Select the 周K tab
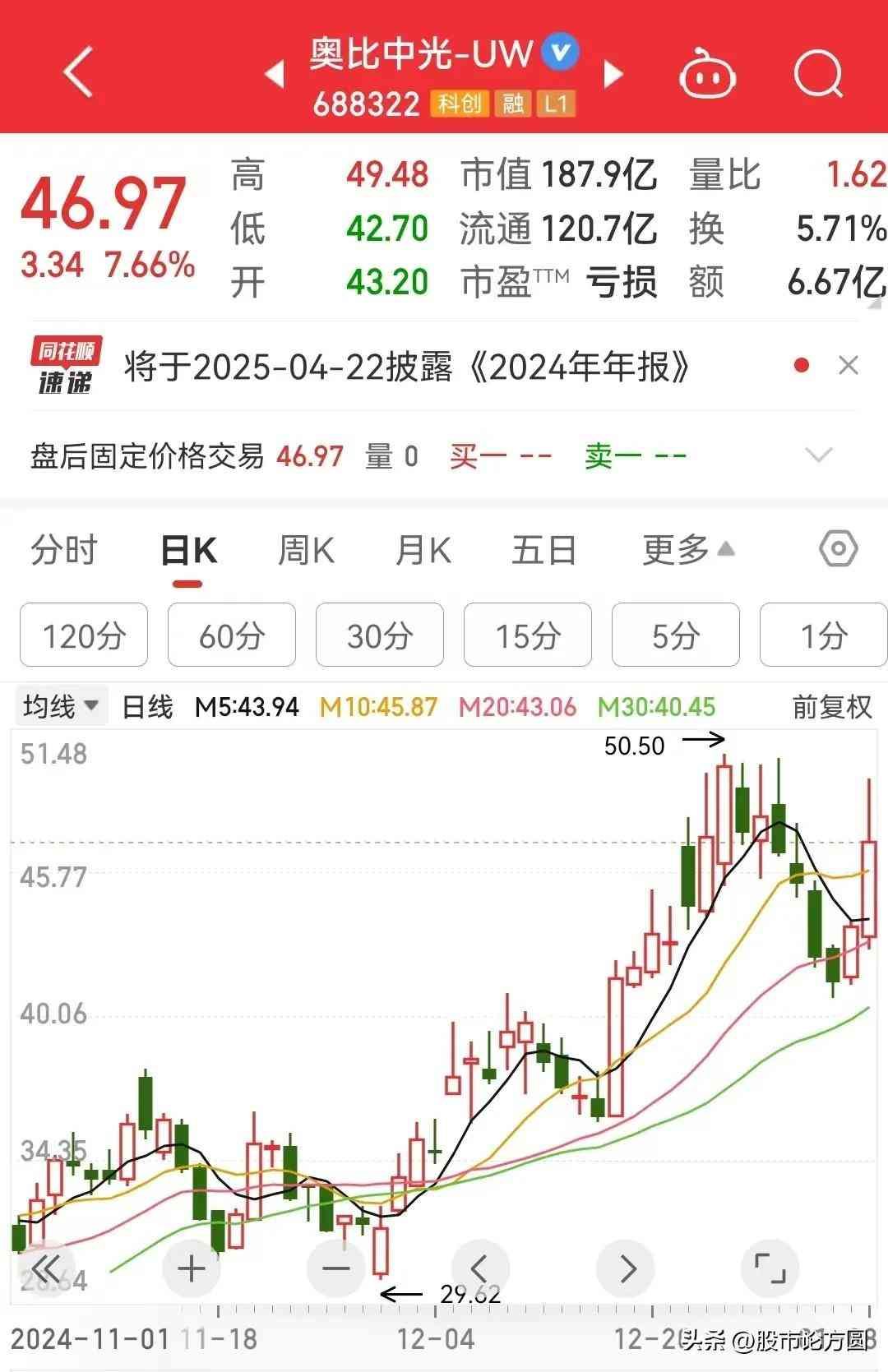Screen dimensions: 888x1372 pyautogui.click(x=306, y=550)
